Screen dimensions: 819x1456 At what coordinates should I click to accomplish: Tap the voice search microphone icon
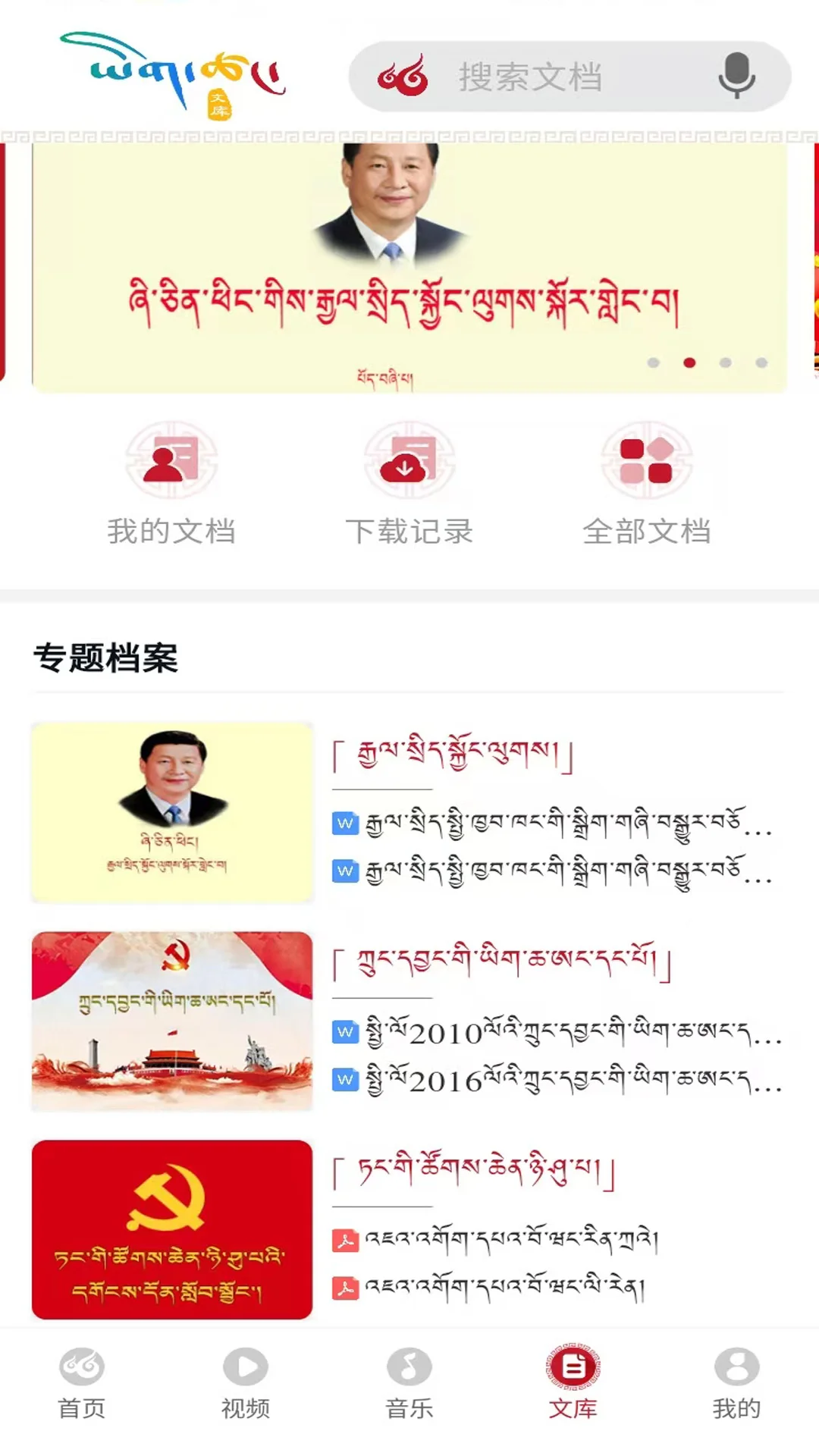(736, 77)
